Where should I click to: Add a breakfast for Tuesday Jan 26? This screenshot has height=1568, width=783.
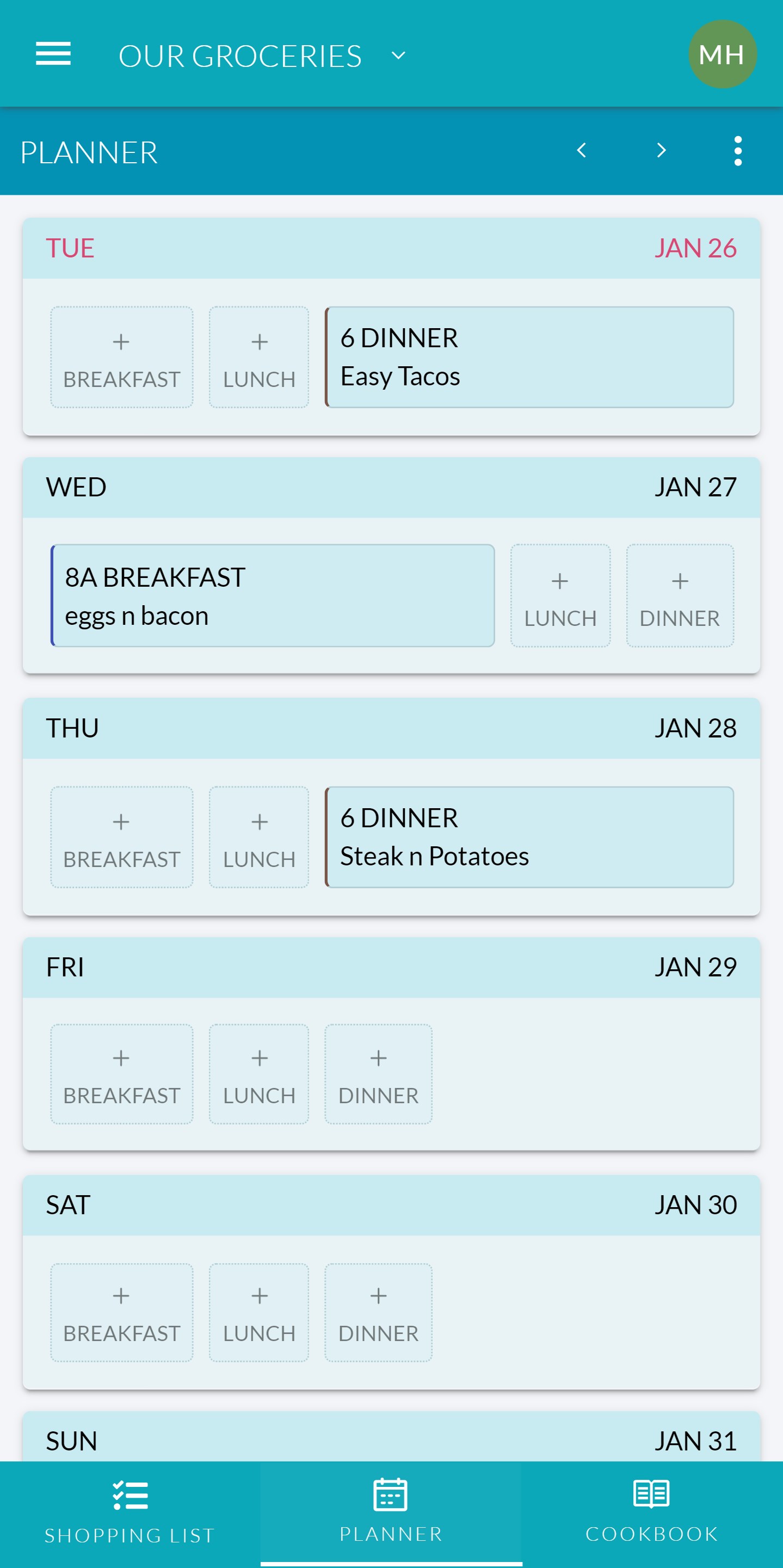(121, 358)
